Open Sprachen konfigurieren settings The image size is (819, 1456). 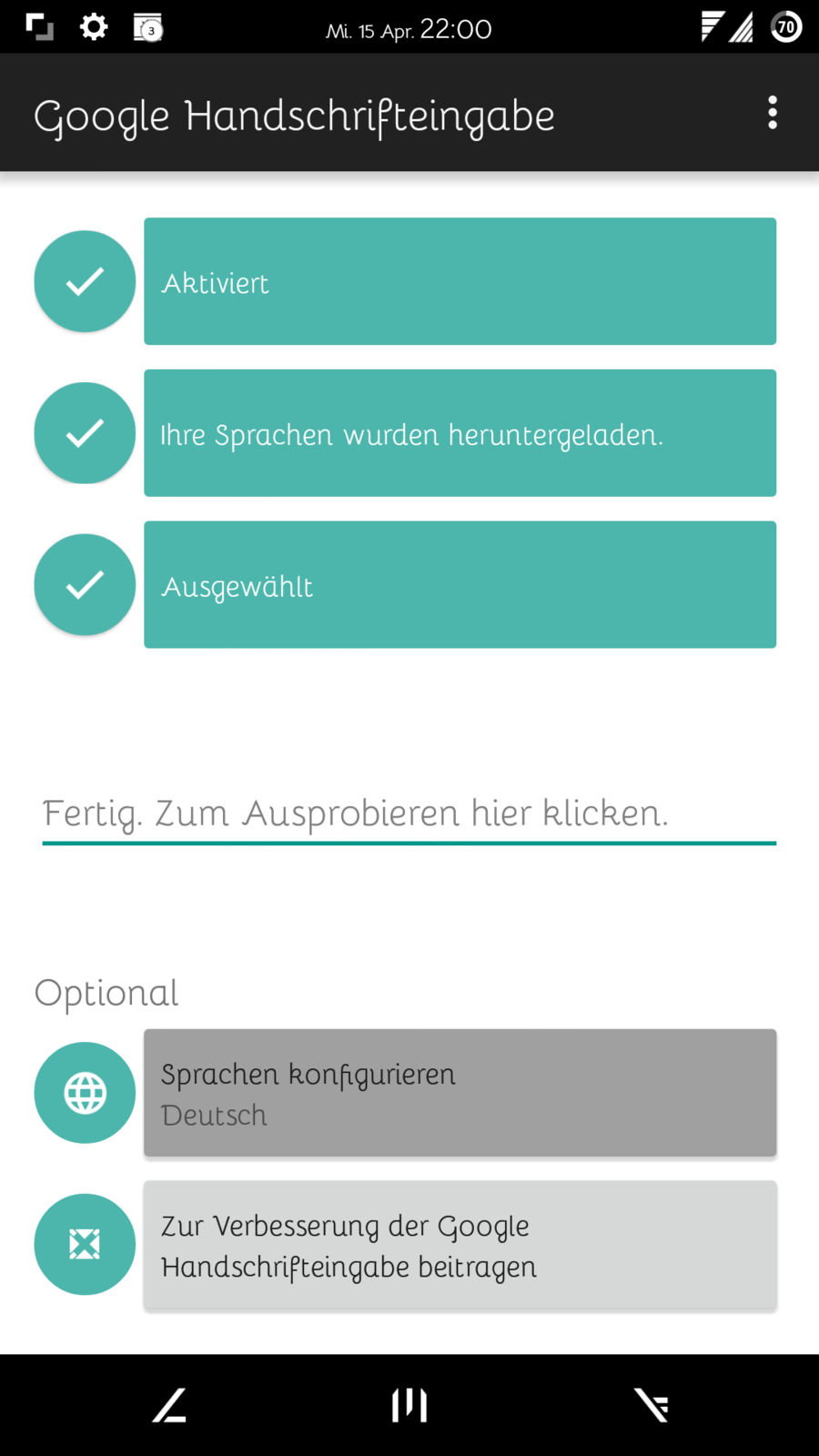[x=460, y=1093]
